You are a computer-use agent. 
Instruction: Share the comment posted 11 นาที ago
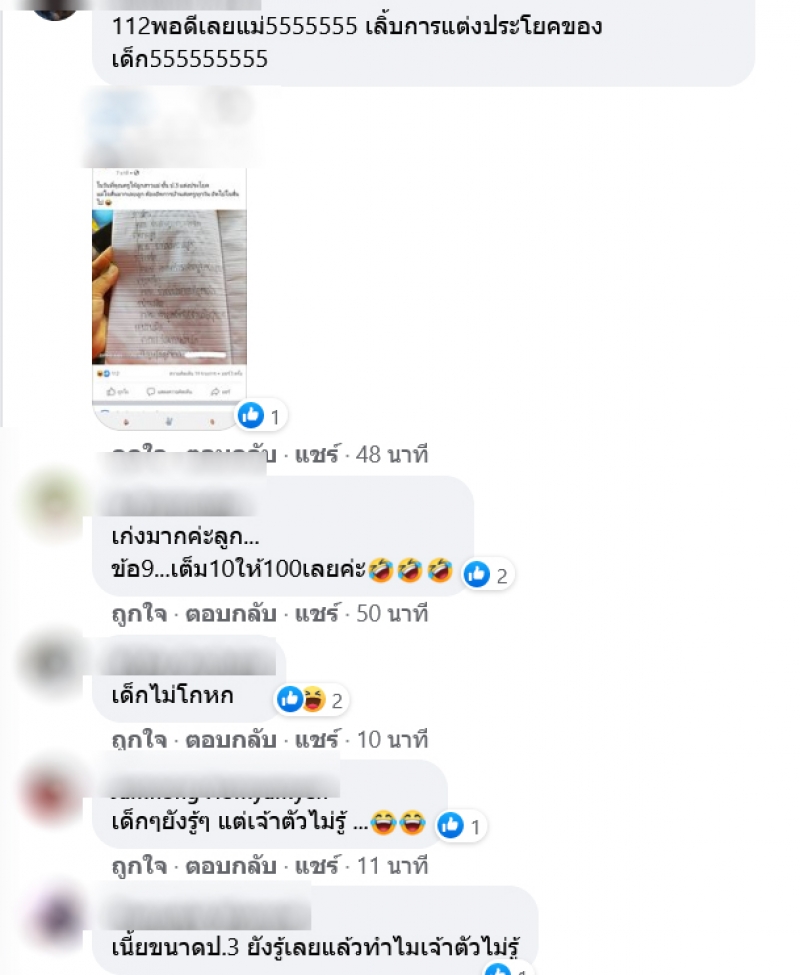point(316,865)
